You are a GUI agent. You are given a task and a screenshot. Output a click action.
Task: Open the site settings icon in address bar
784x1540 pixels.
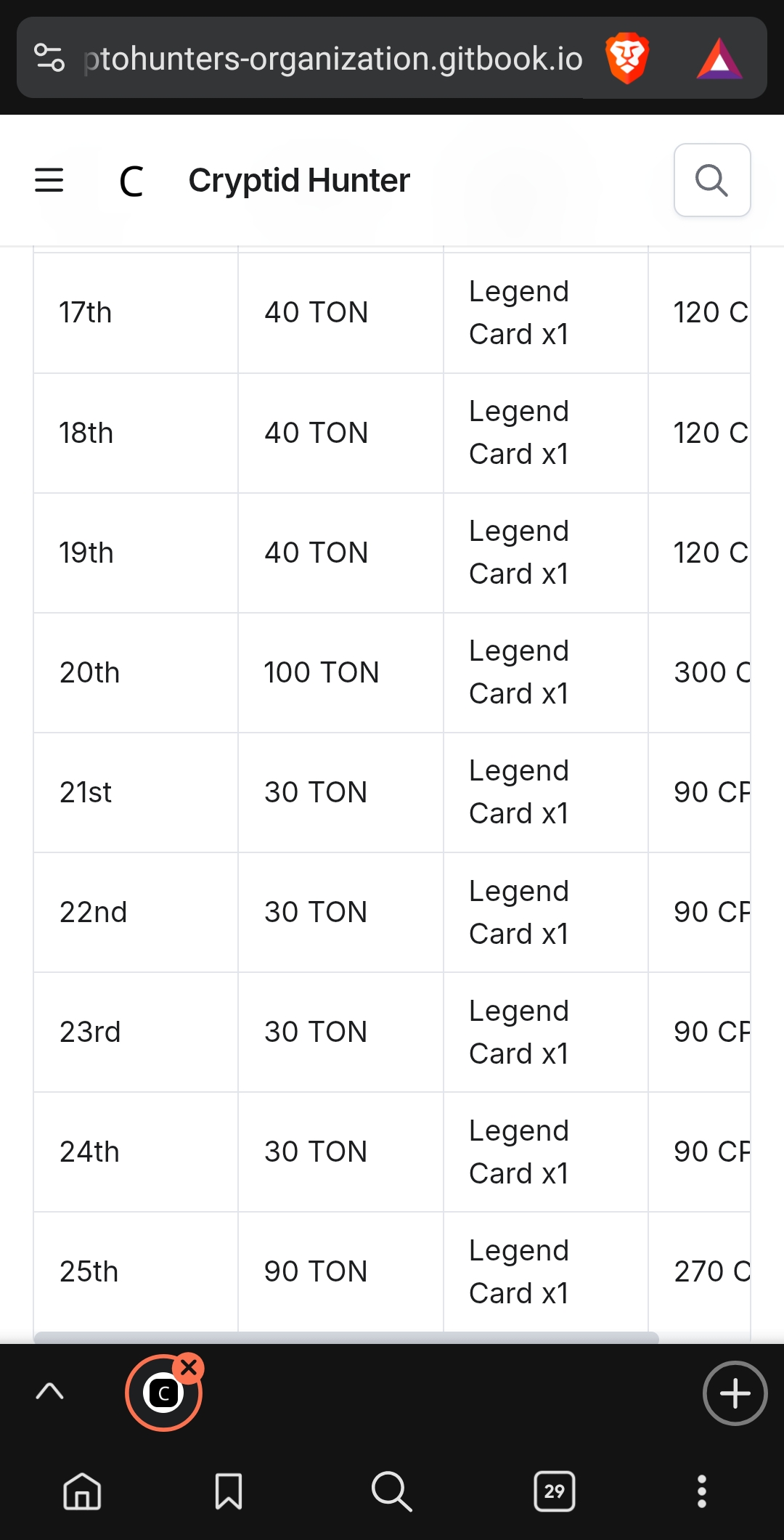(x=49, y=58)
